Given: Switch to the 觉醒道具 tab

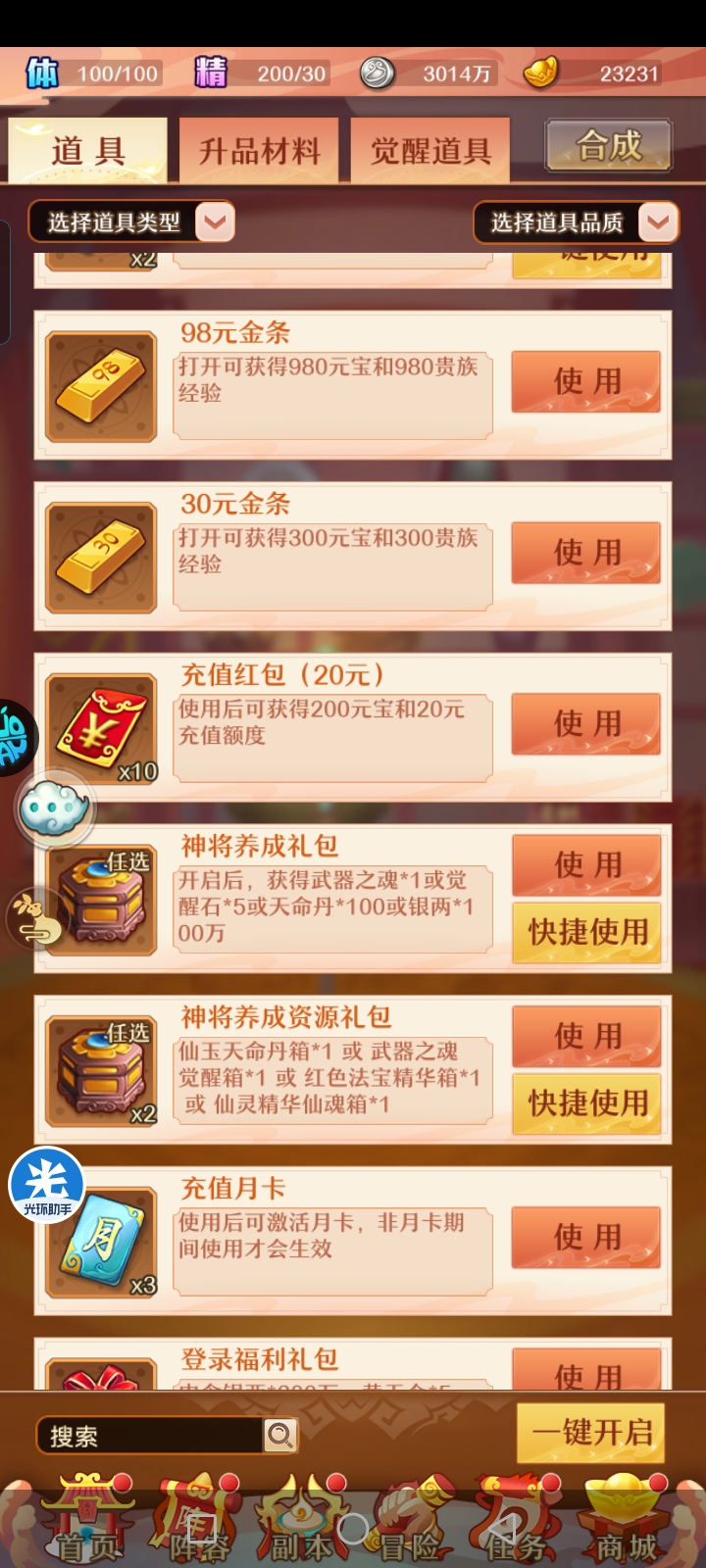Looking at the screenshot, I should [429, 150].
